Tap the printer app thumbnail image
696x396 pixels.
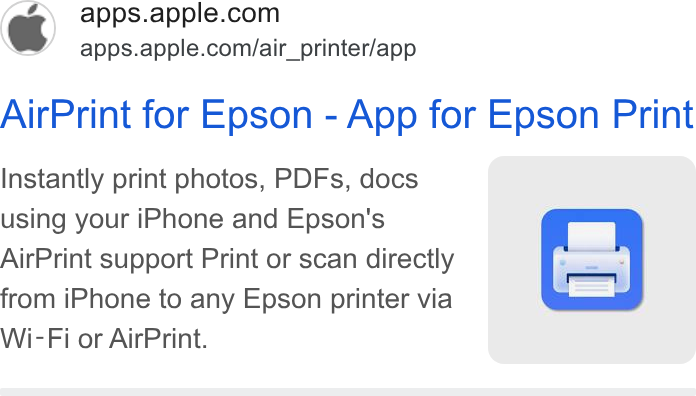tap(592, 260)
